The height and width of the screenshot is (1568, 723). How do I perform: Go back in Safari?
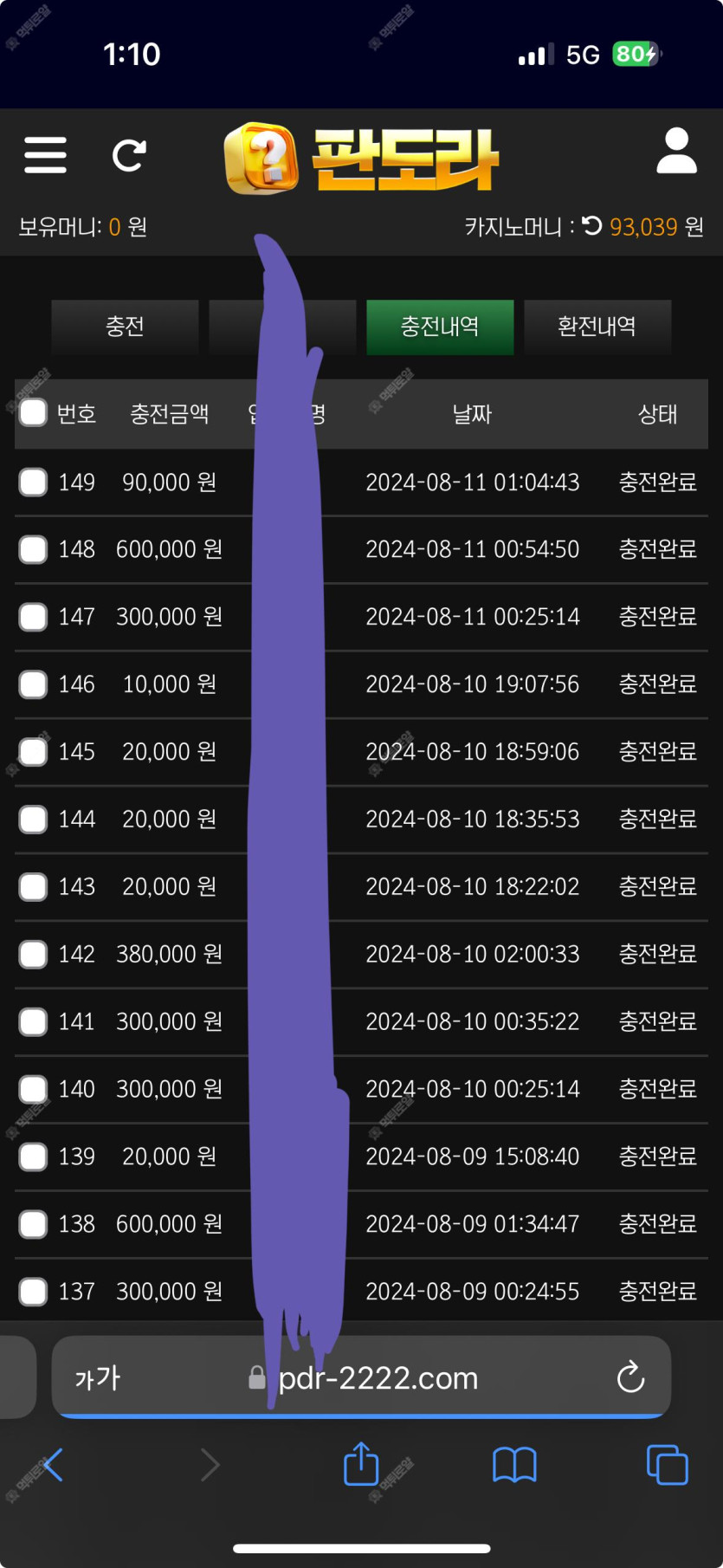54,1465
